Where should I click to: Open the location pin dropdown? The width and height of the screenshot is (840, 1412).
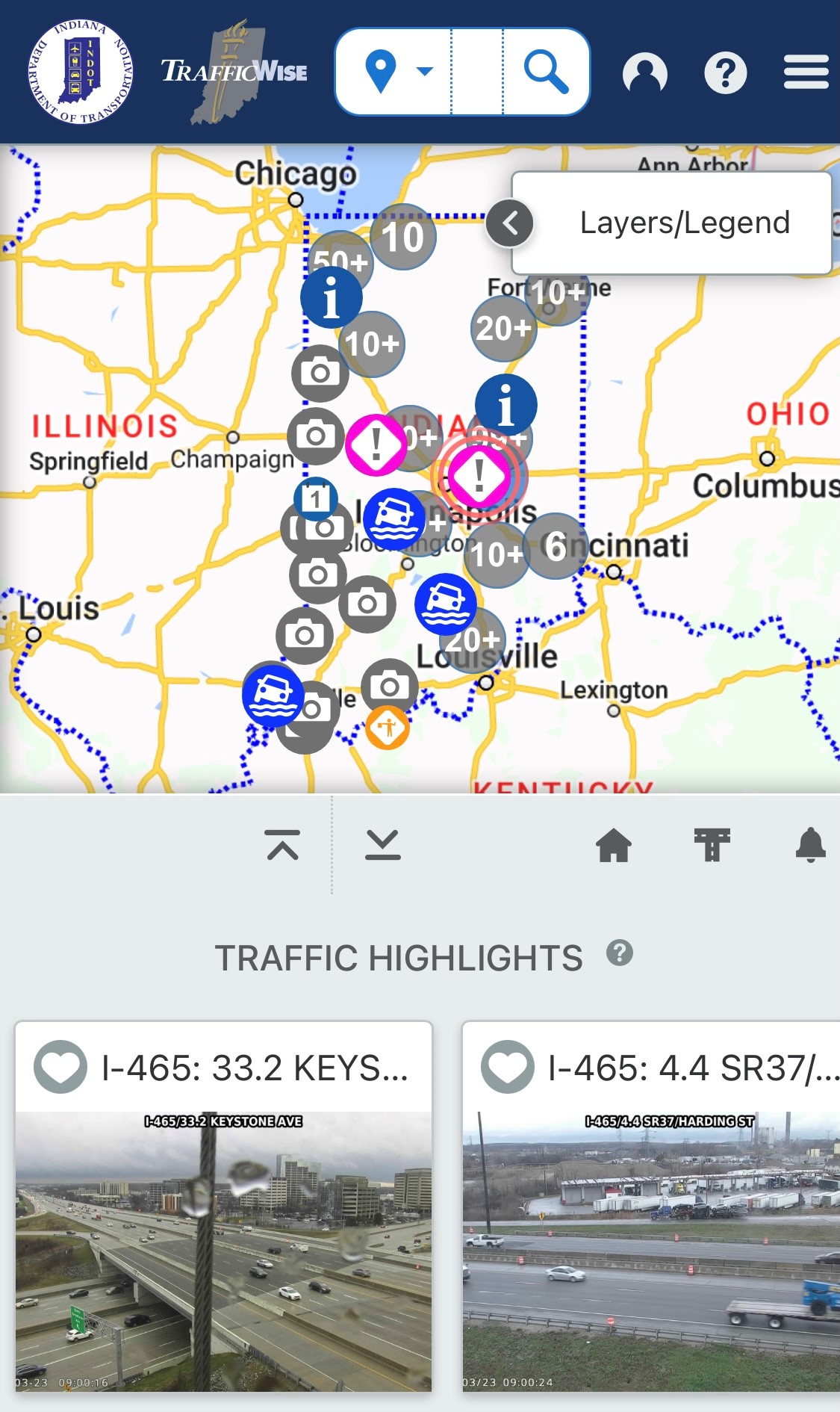pos(396,72)
